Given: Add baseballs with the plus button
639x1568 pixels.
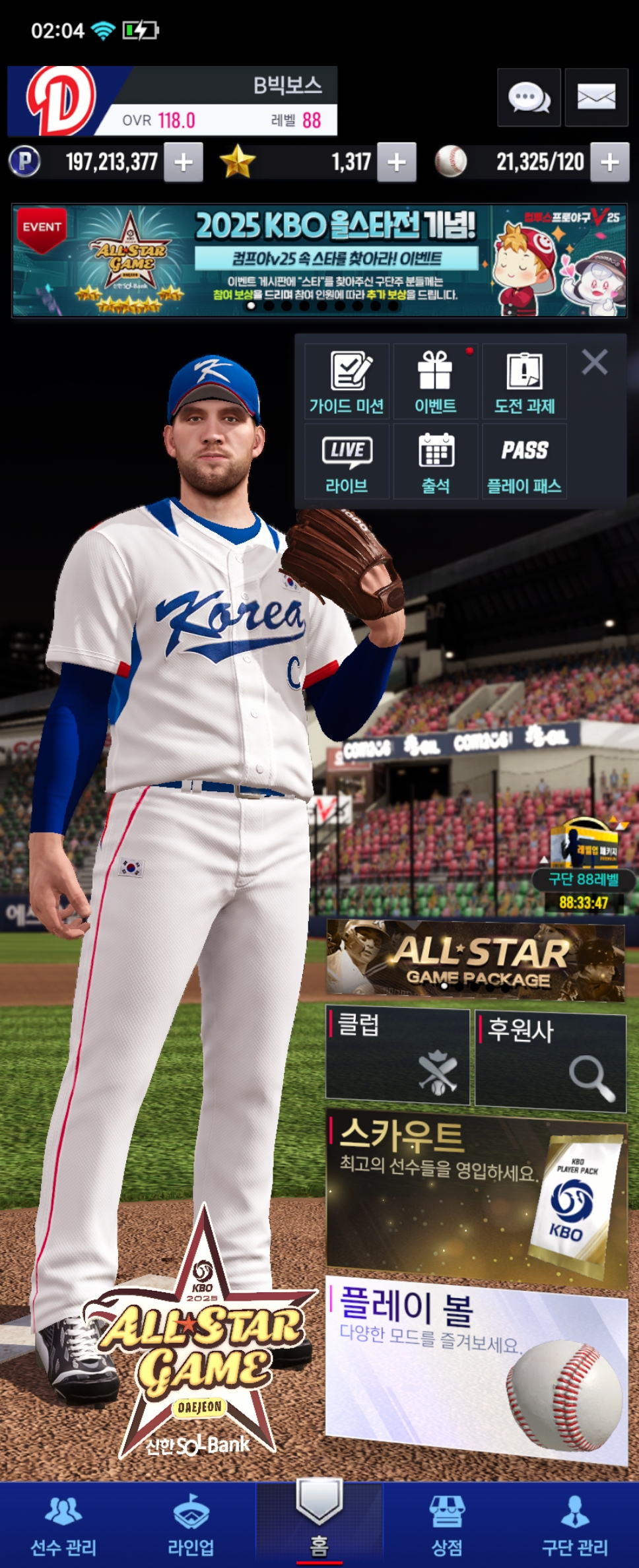Looking at the screenshot, I should click(x=609, y=162).
